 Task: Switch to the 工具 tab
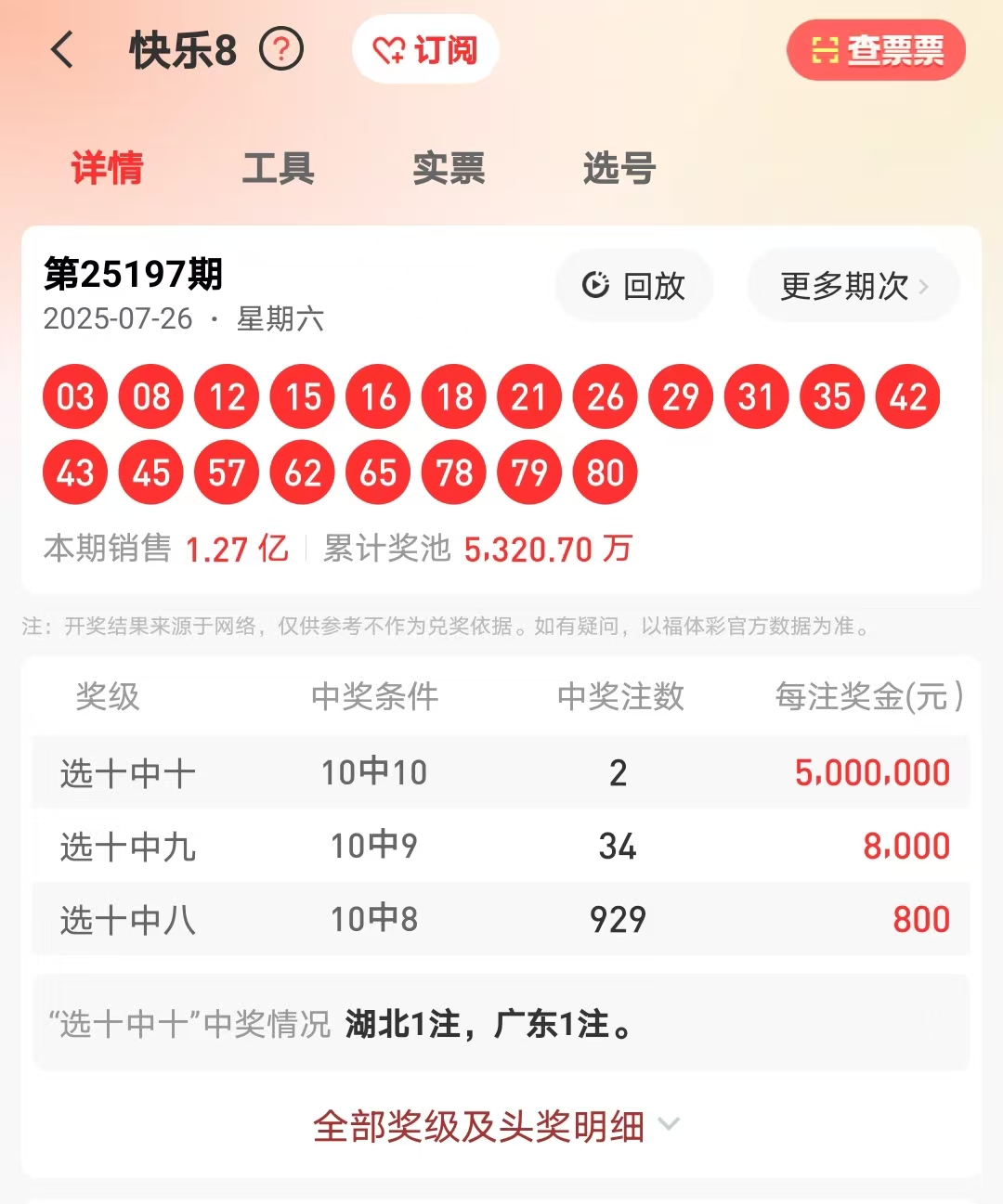coord(278,169)
